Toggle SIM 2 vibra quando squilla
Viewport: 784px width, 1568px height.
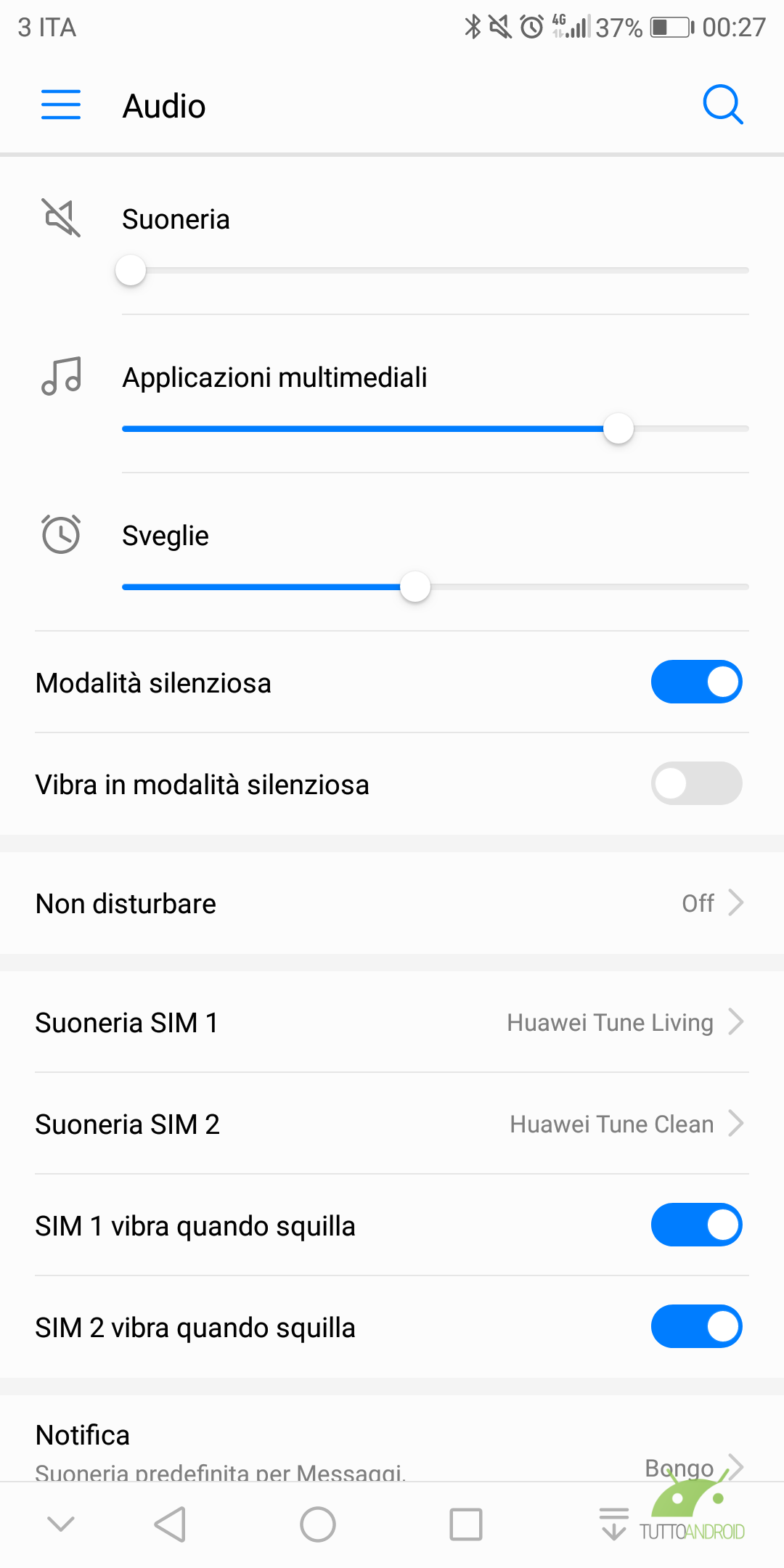point(696,1326)
